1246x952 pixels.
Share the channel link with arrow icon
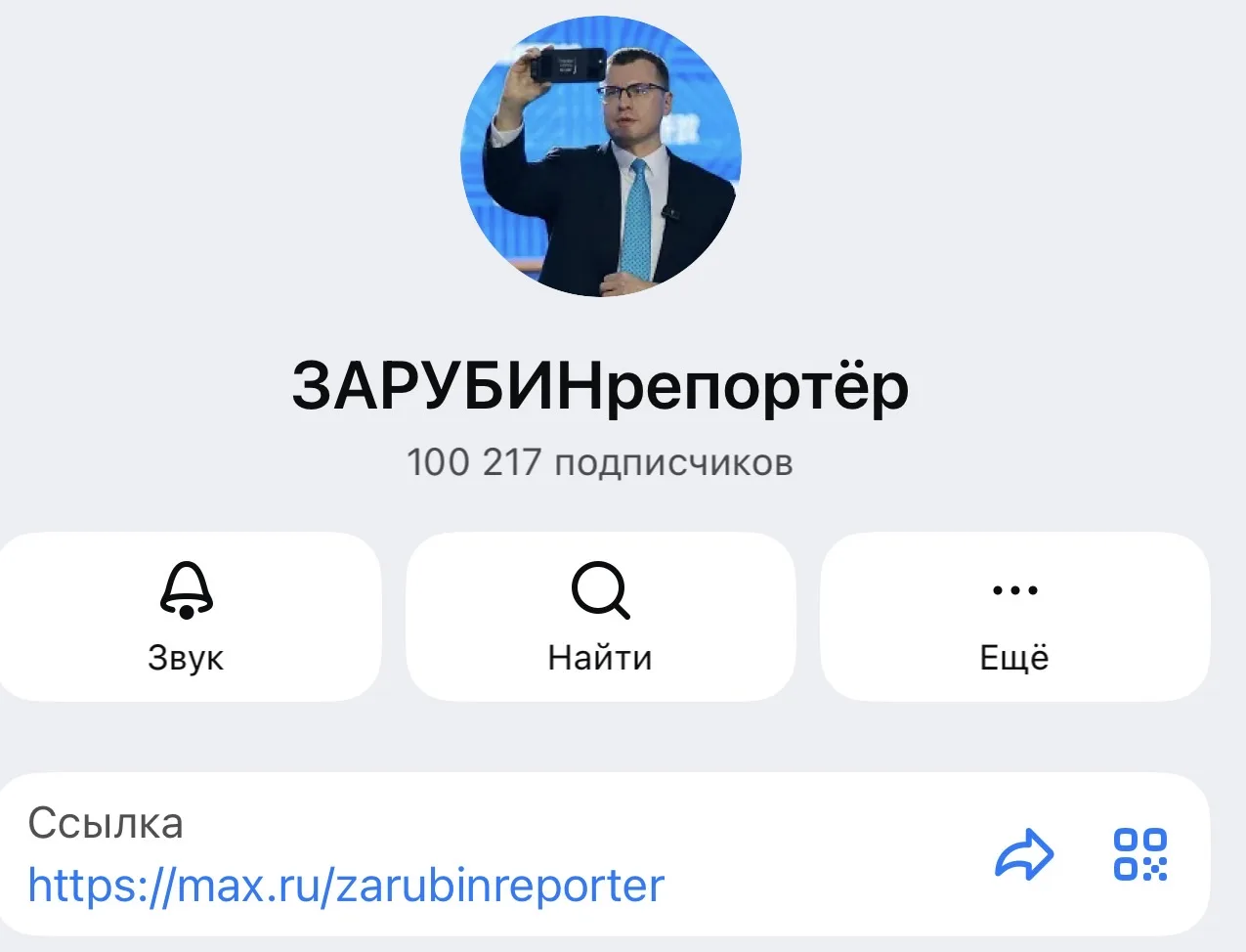(x=1024, y=854)
